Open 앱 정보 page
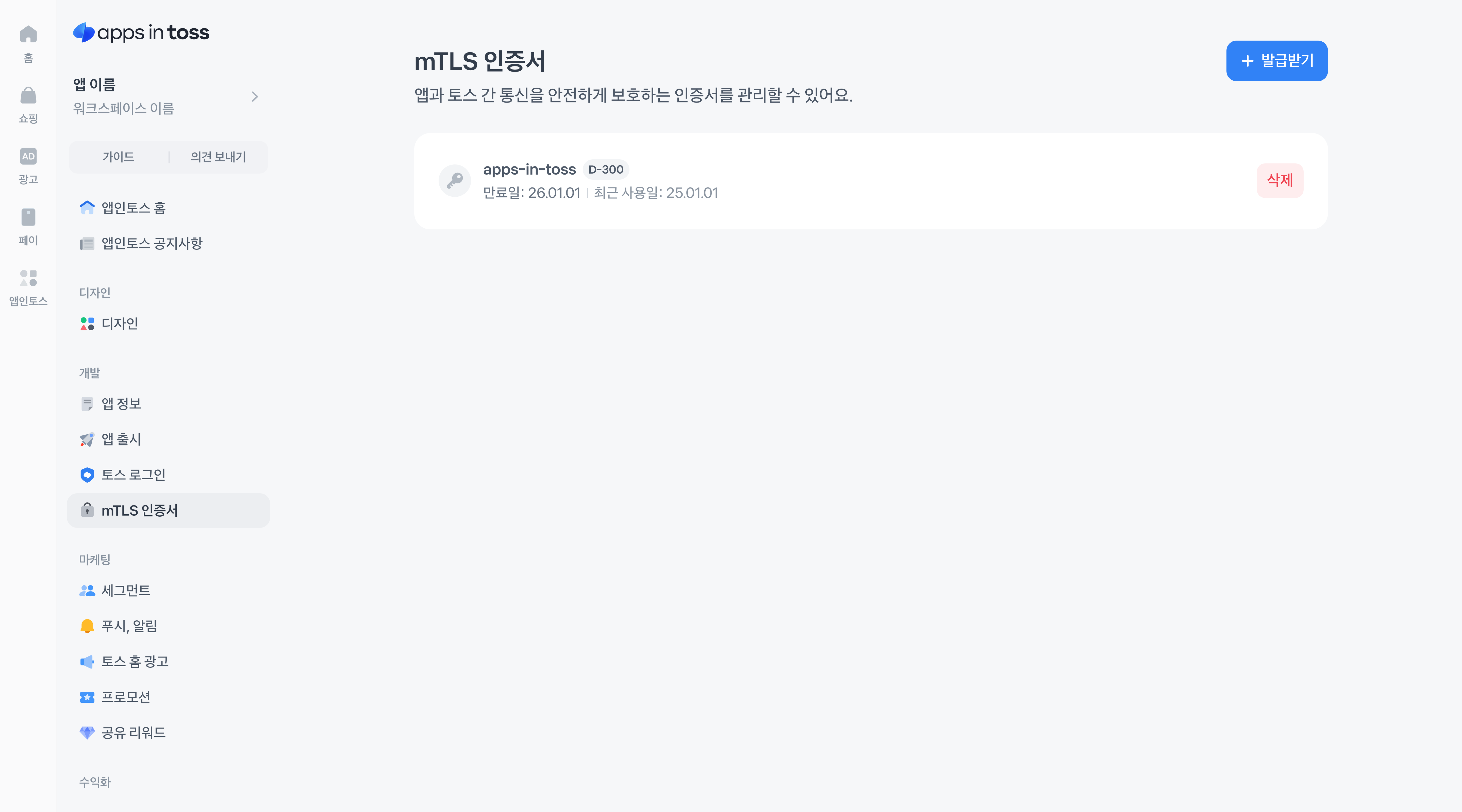Screen dimensions: 1462x812 pyautogui.click(x=121, y=403)
